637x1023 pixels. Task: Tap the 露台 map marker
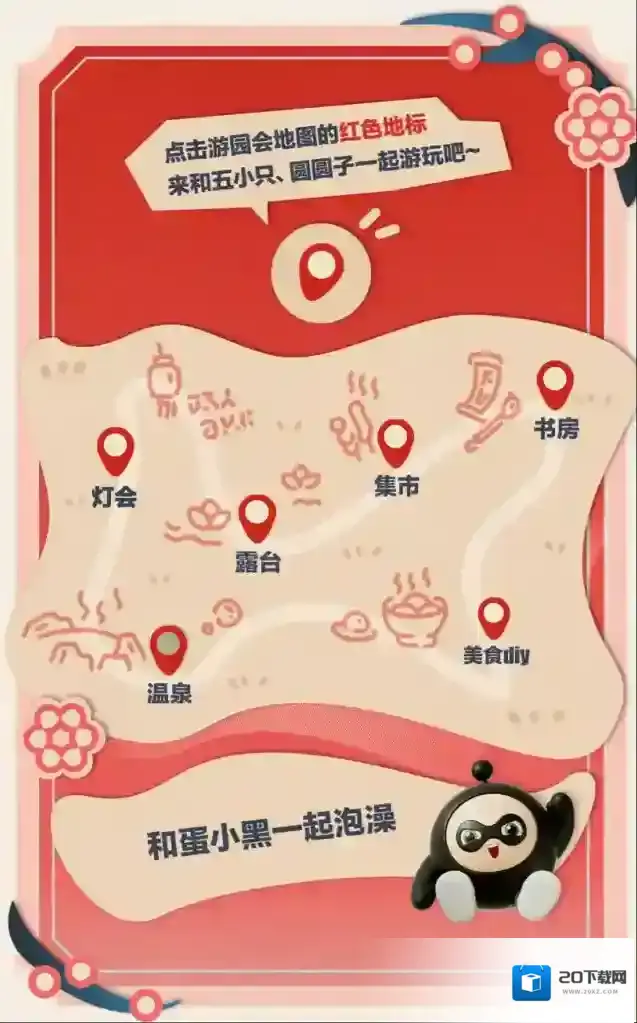(x=257, y=517)
